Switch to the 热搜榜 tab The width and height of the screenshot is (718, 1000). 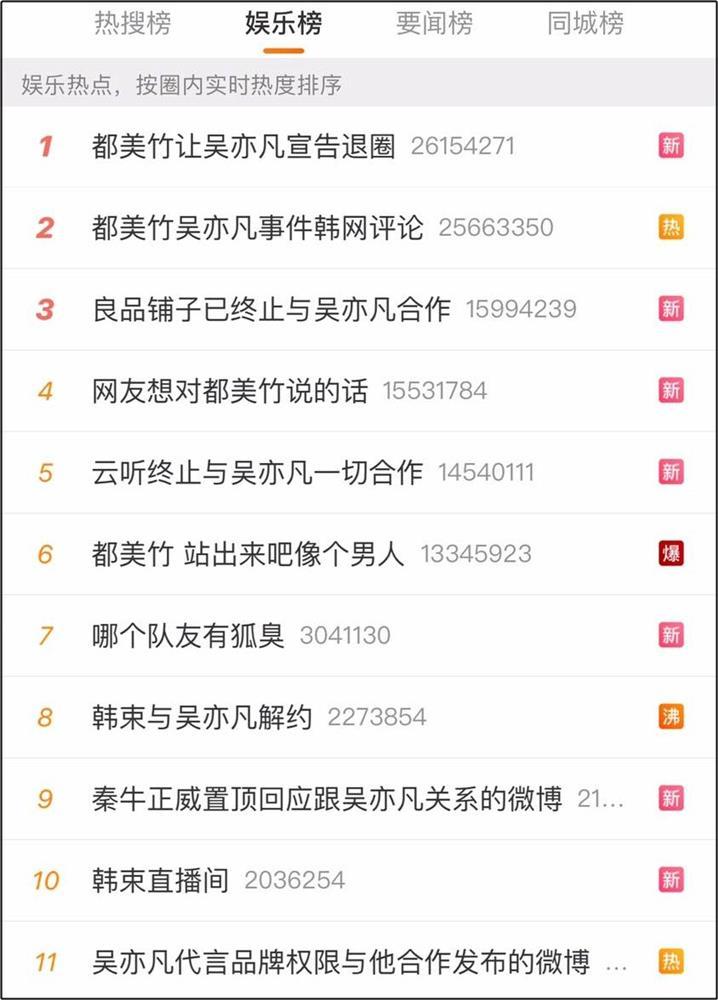coord(132,24)
